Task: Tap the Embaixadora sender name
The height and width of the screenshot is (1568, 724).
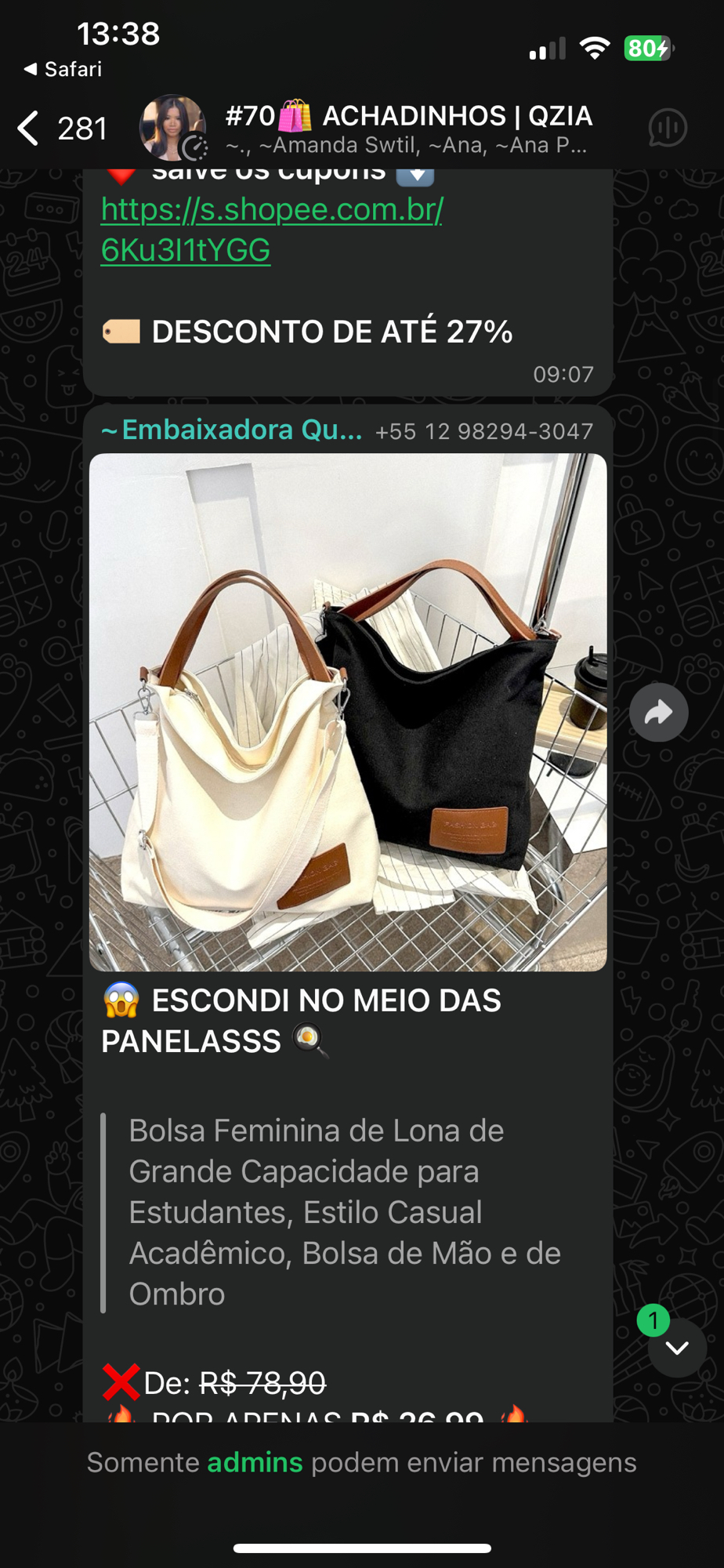Action: click(232, 430)
